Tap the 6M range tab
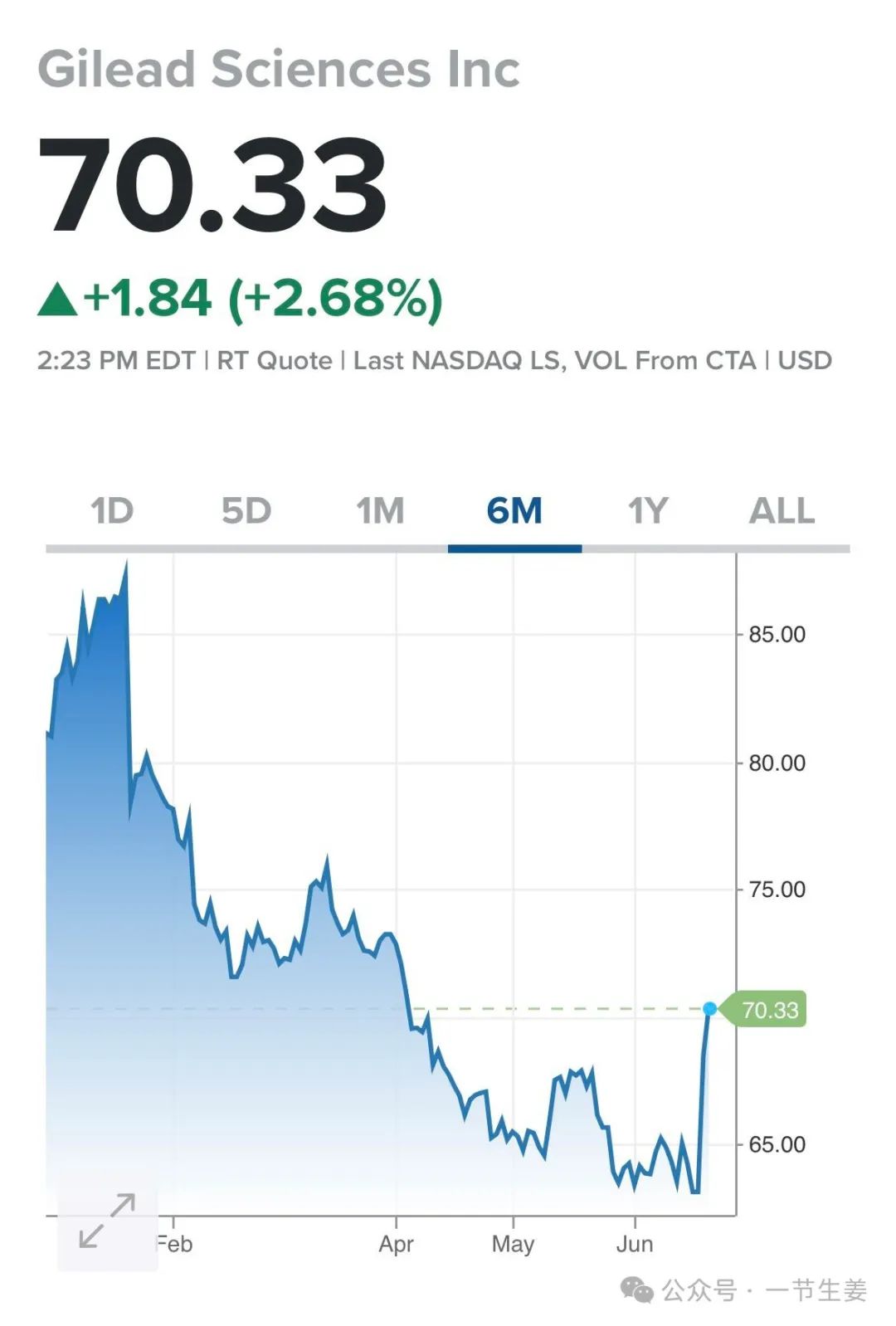 tap(514, 511)
